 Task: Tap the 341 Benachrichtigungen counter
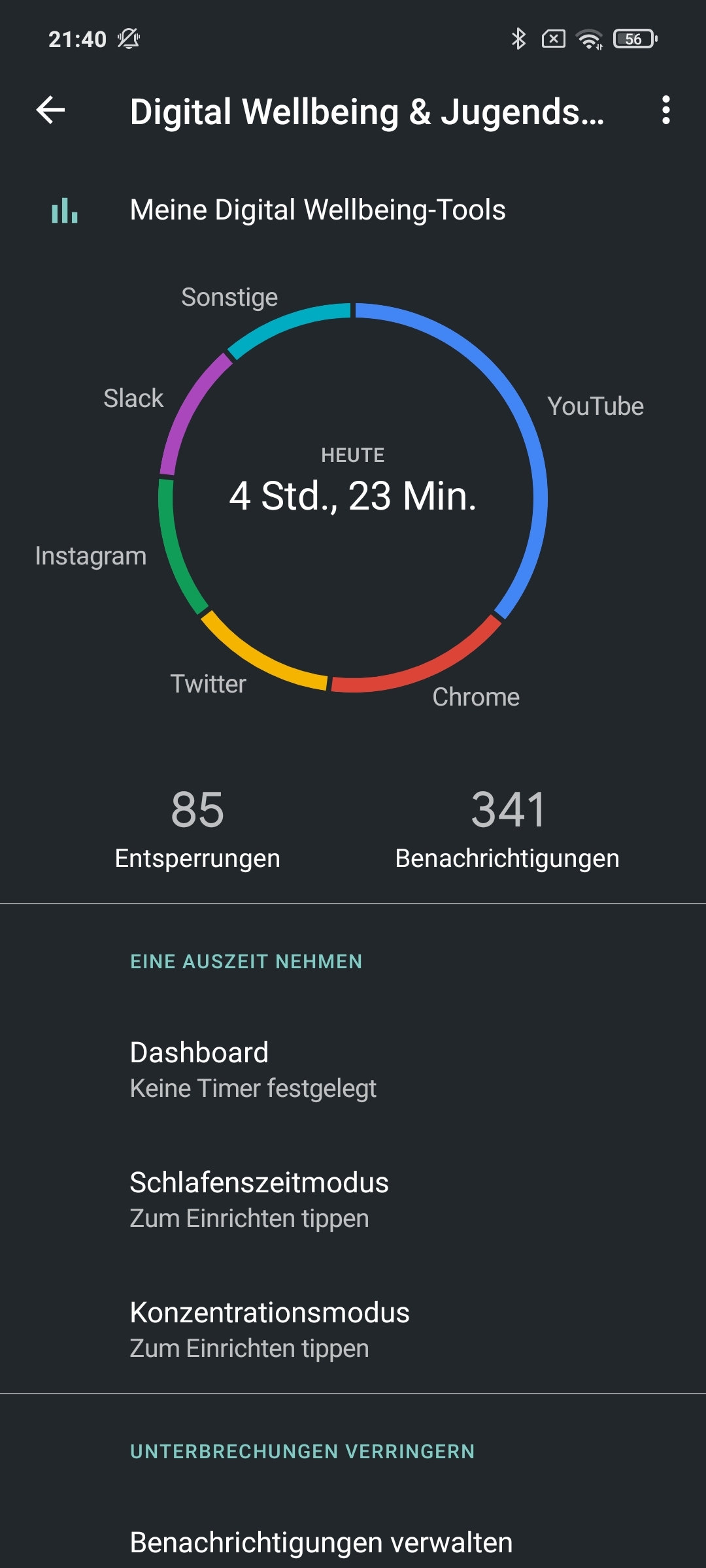[x=507, y=829]
